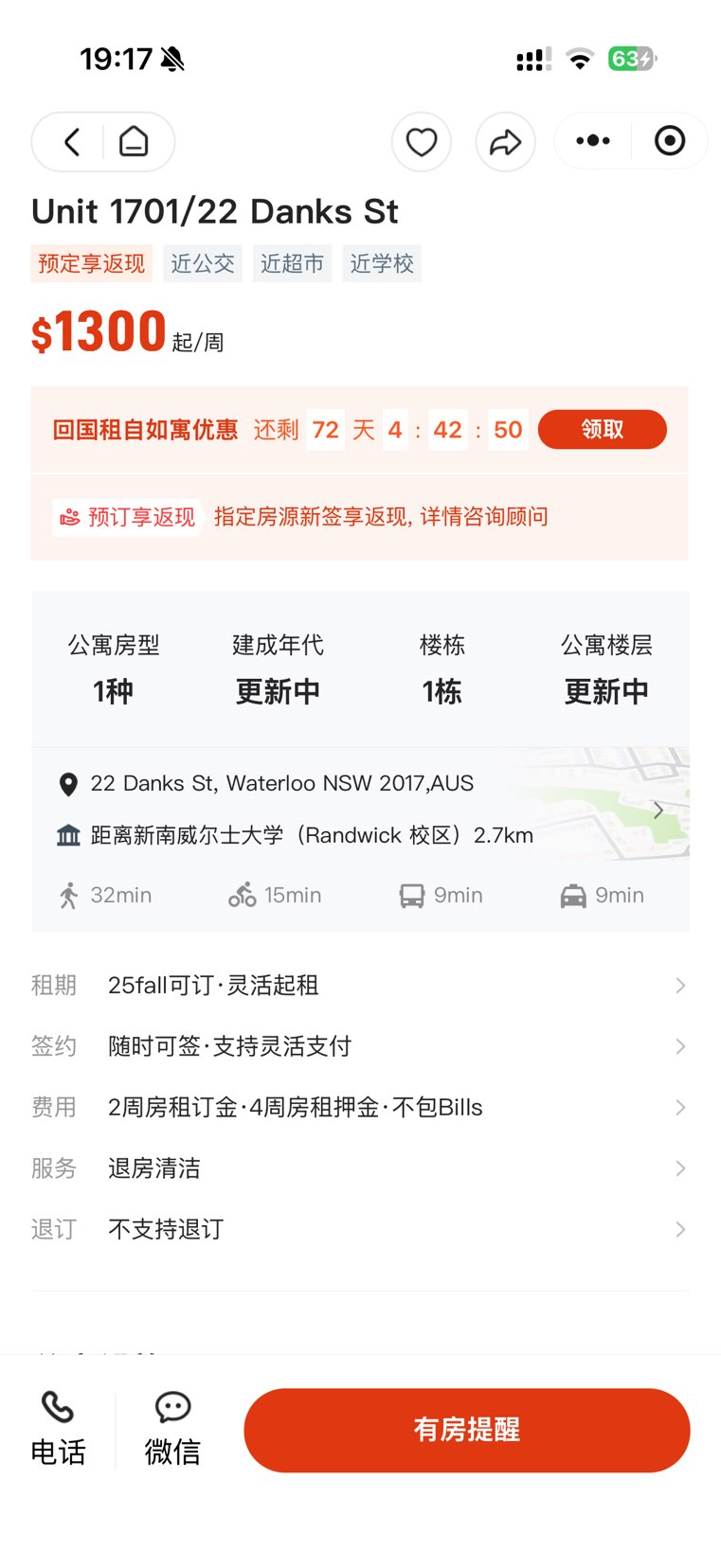View the 费用 fees row
Image resolution: width=721 pixels, height=1568 pixels.
coord(360,1108)
